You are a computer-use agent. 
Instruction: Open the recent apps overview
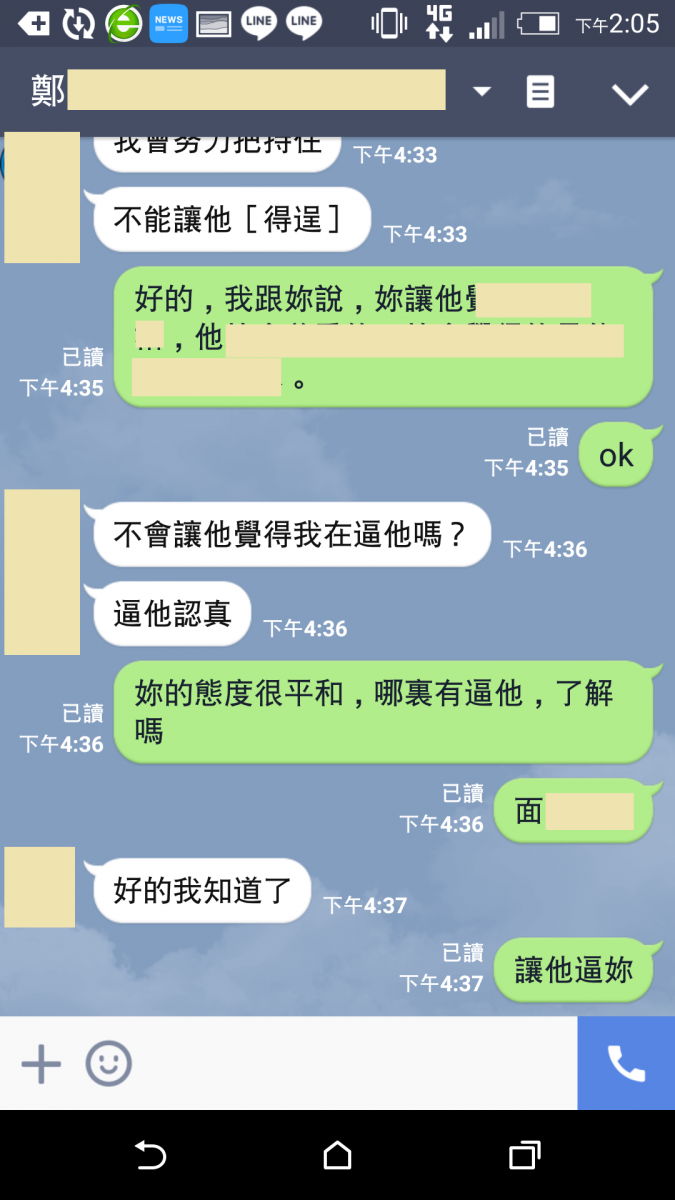524,1156
